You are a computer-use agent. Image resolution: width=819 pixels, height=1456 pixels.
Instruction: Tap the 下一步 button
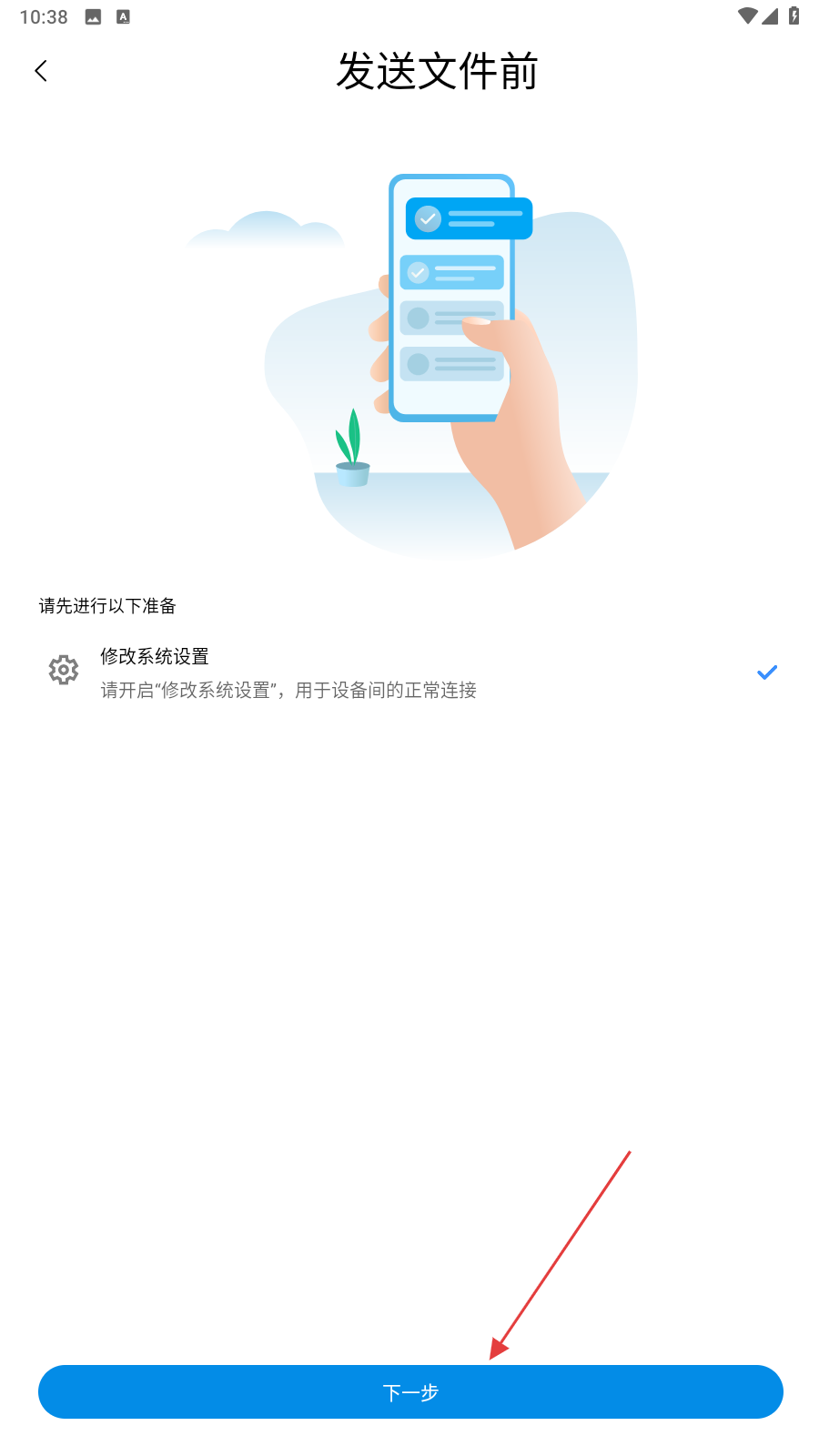410,1391
